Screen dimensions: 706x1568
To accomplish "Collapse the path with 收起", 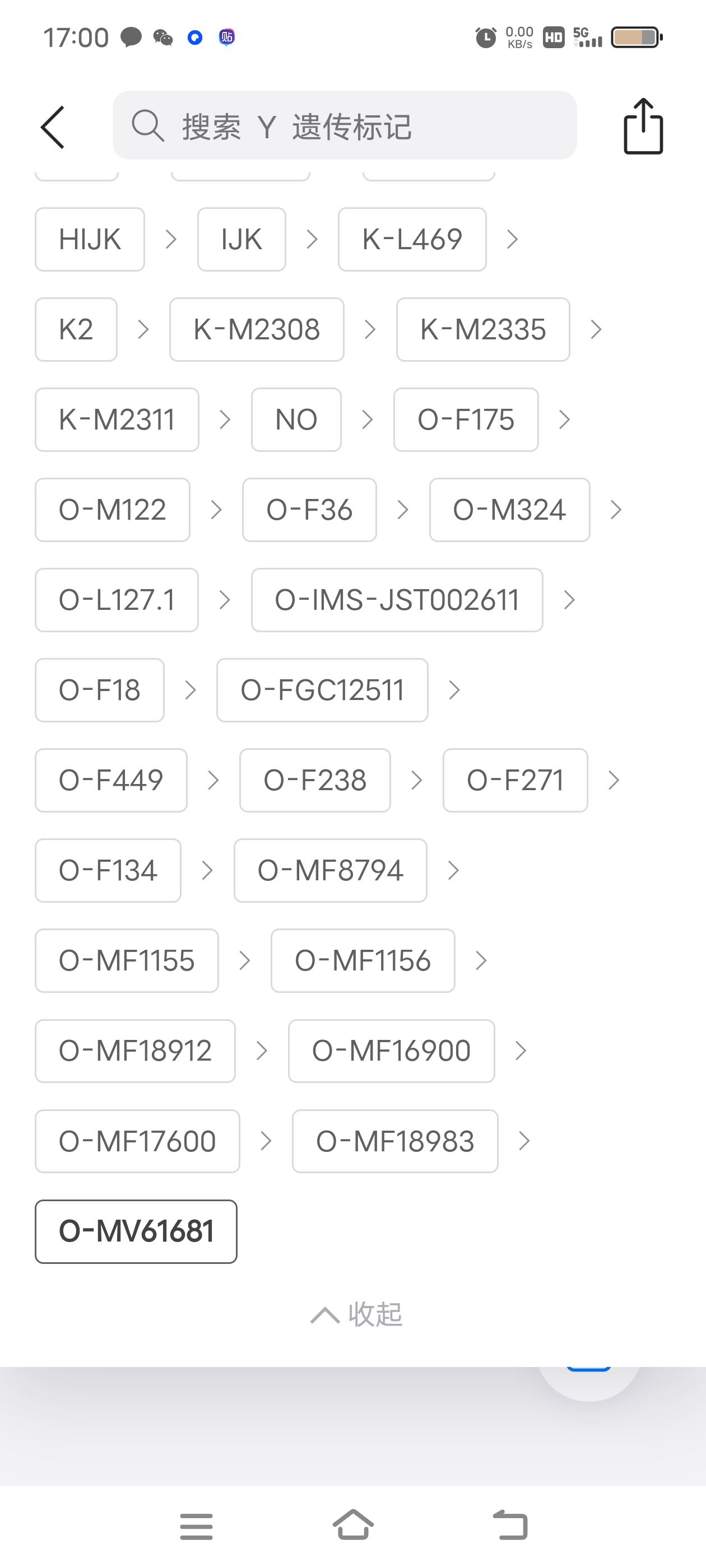I will [357, 1314].
